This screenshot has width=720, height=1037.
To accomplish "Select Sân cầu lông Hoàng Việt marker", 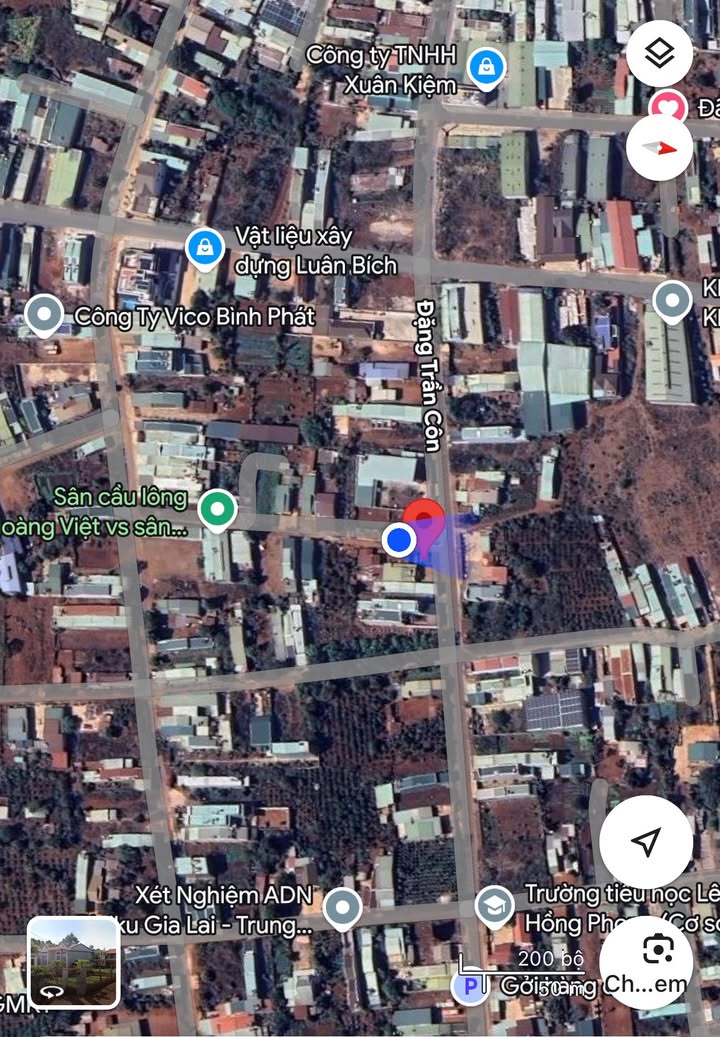I will (x=216, y=509).
